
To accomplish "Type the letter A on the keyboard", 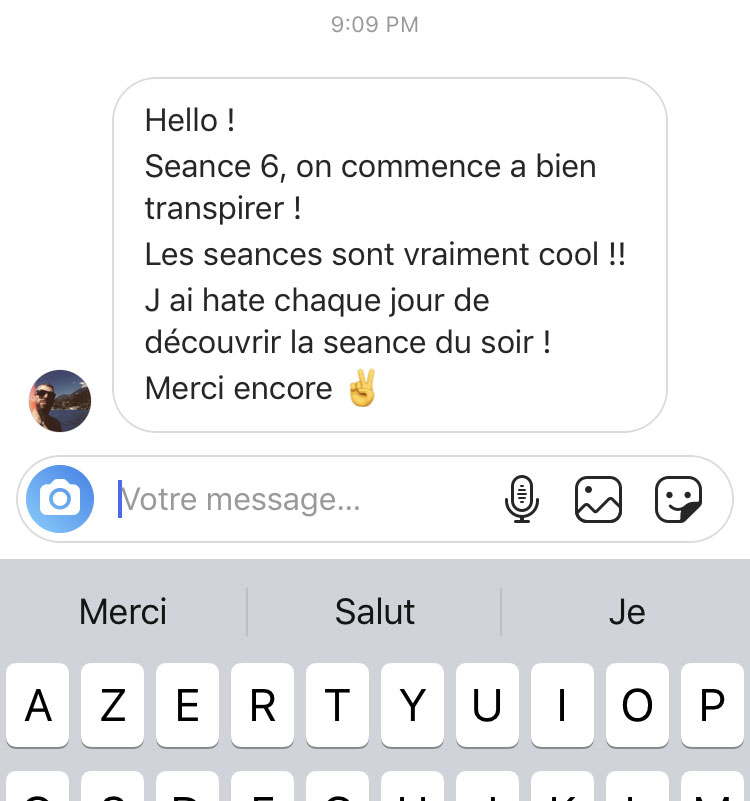I will click(x=38, y=706).
